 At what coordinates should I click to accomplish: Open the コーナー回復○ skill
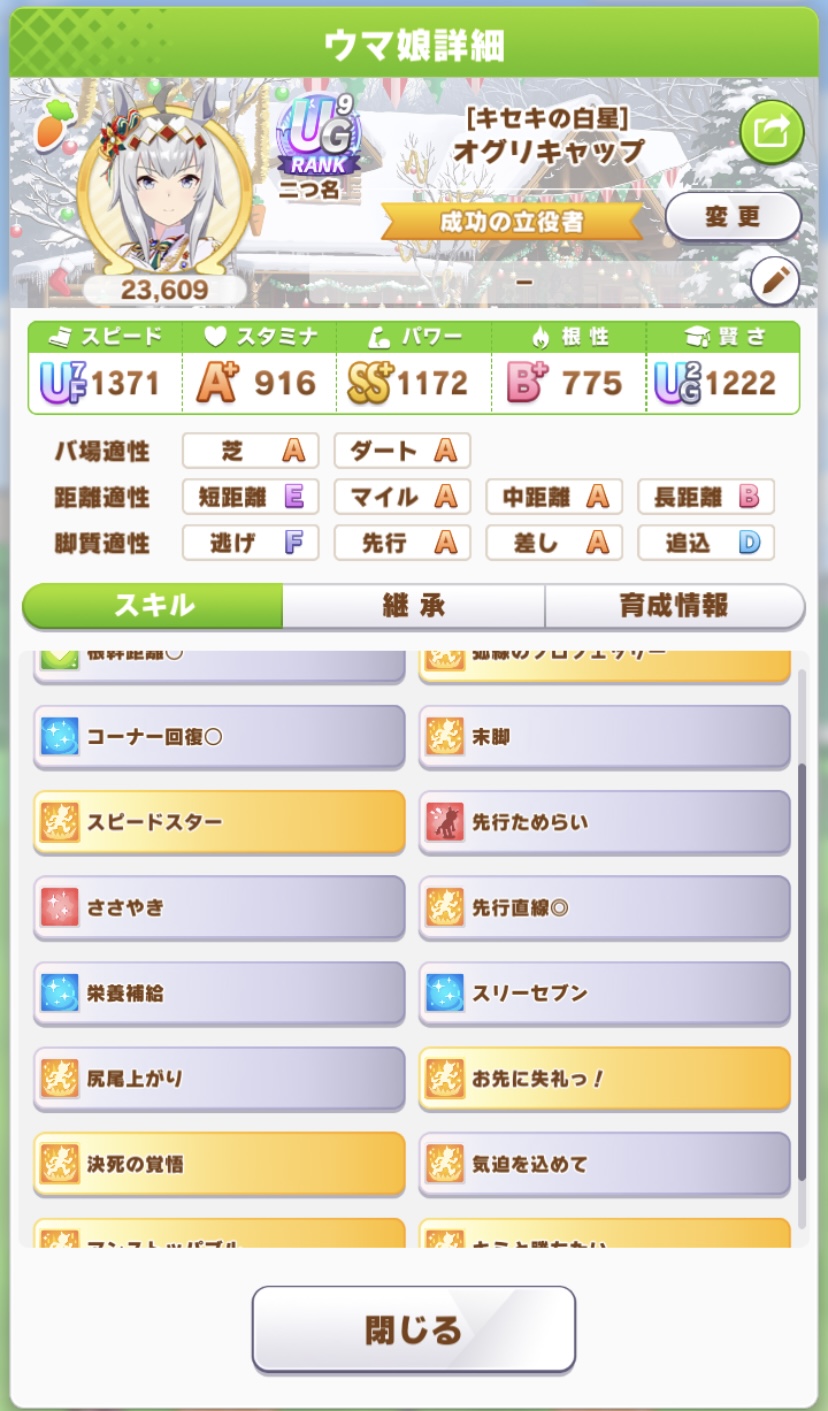(219, 737)
